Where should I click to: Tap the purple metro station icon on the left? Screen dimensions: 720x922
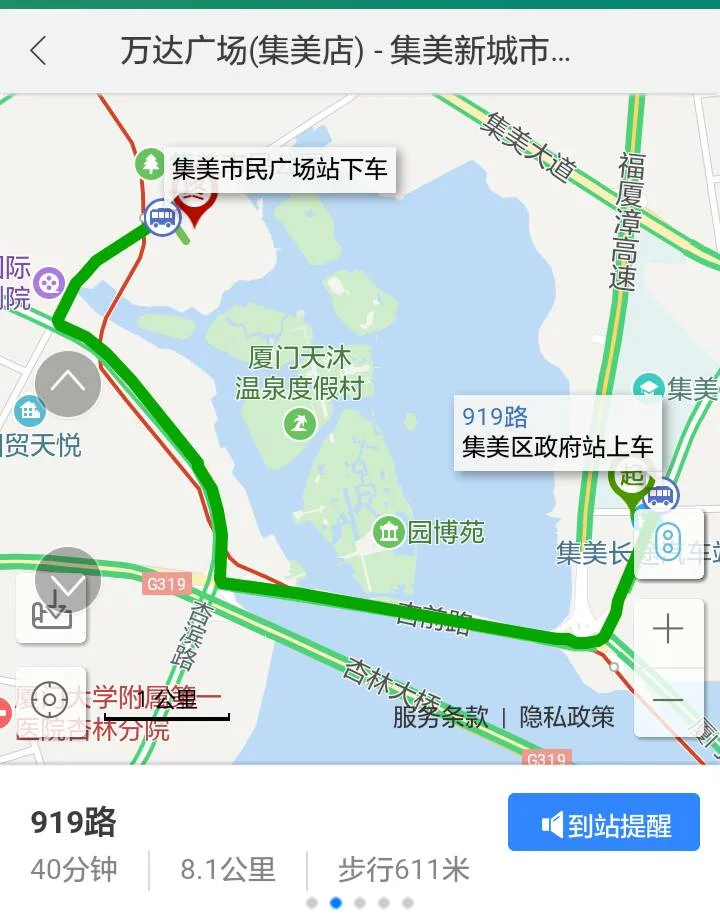click(48, 284)
